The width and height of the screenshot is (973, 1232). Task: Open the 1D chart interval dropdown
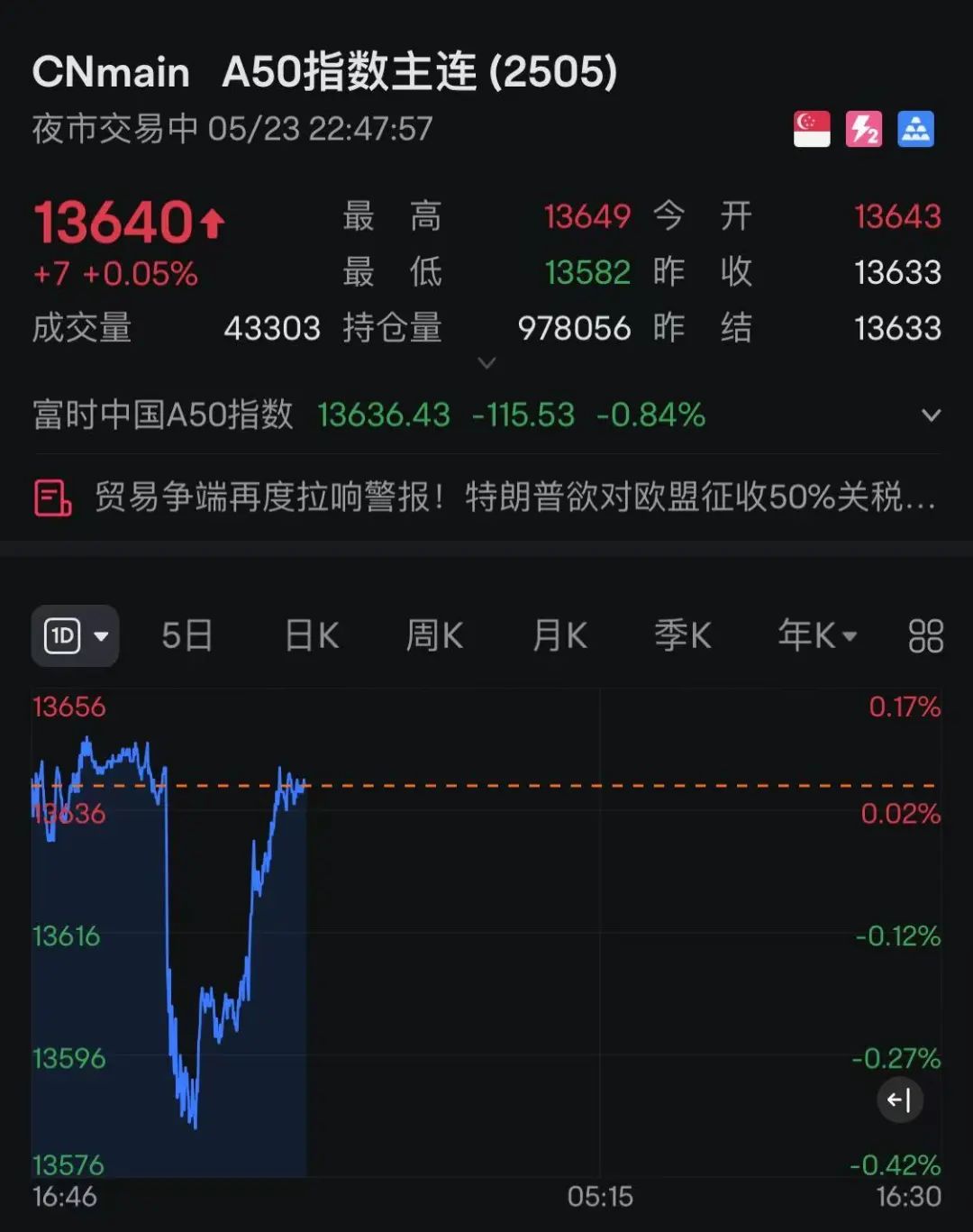[76, 636]
